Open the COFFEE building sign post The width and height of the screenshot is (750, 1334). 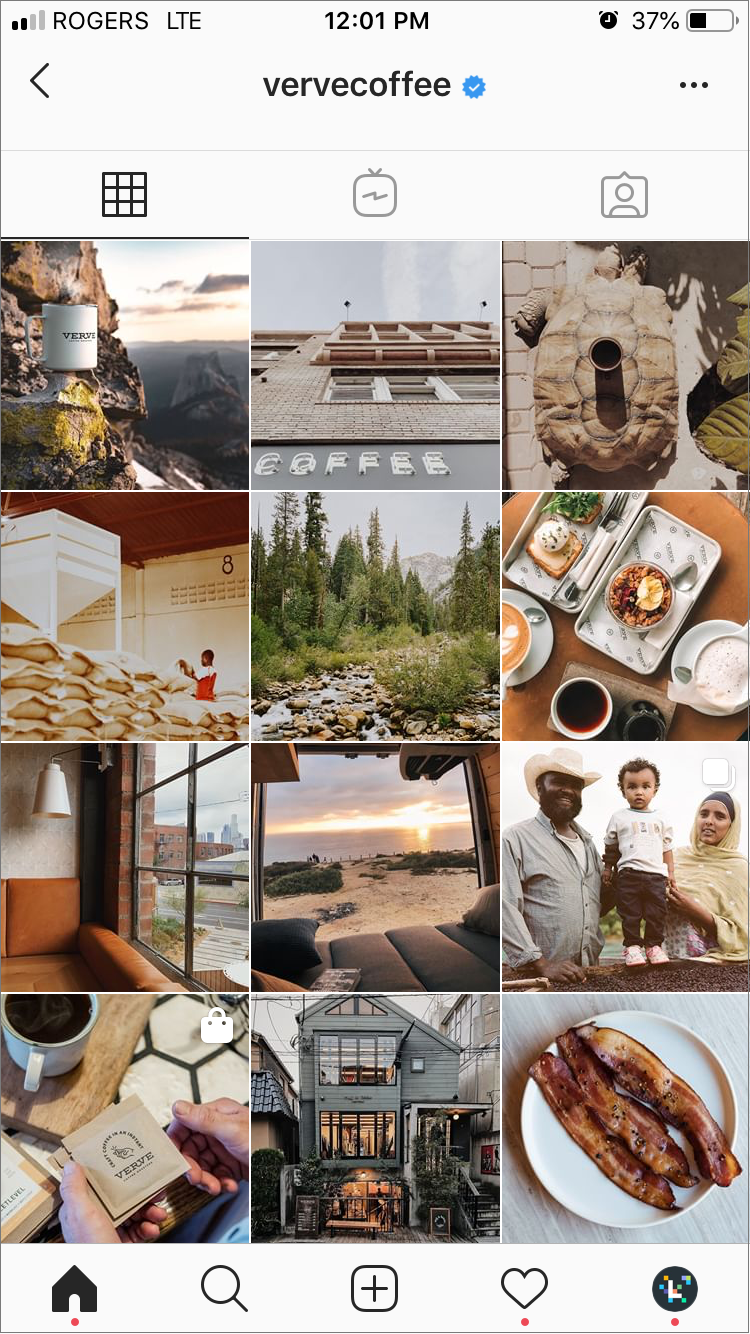pos(375,365)
